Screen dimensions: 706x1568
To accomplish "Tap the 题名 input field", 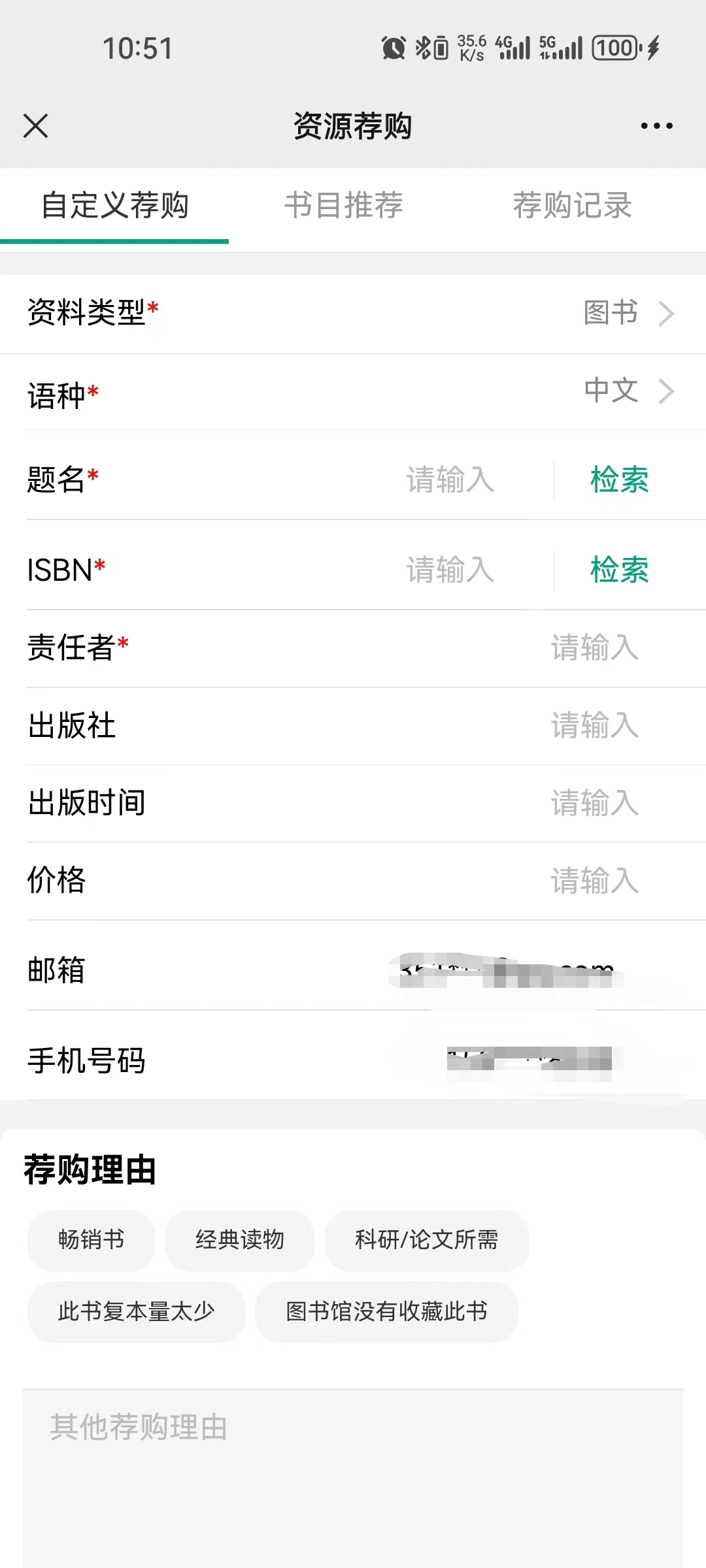I will tap(450, 480).
